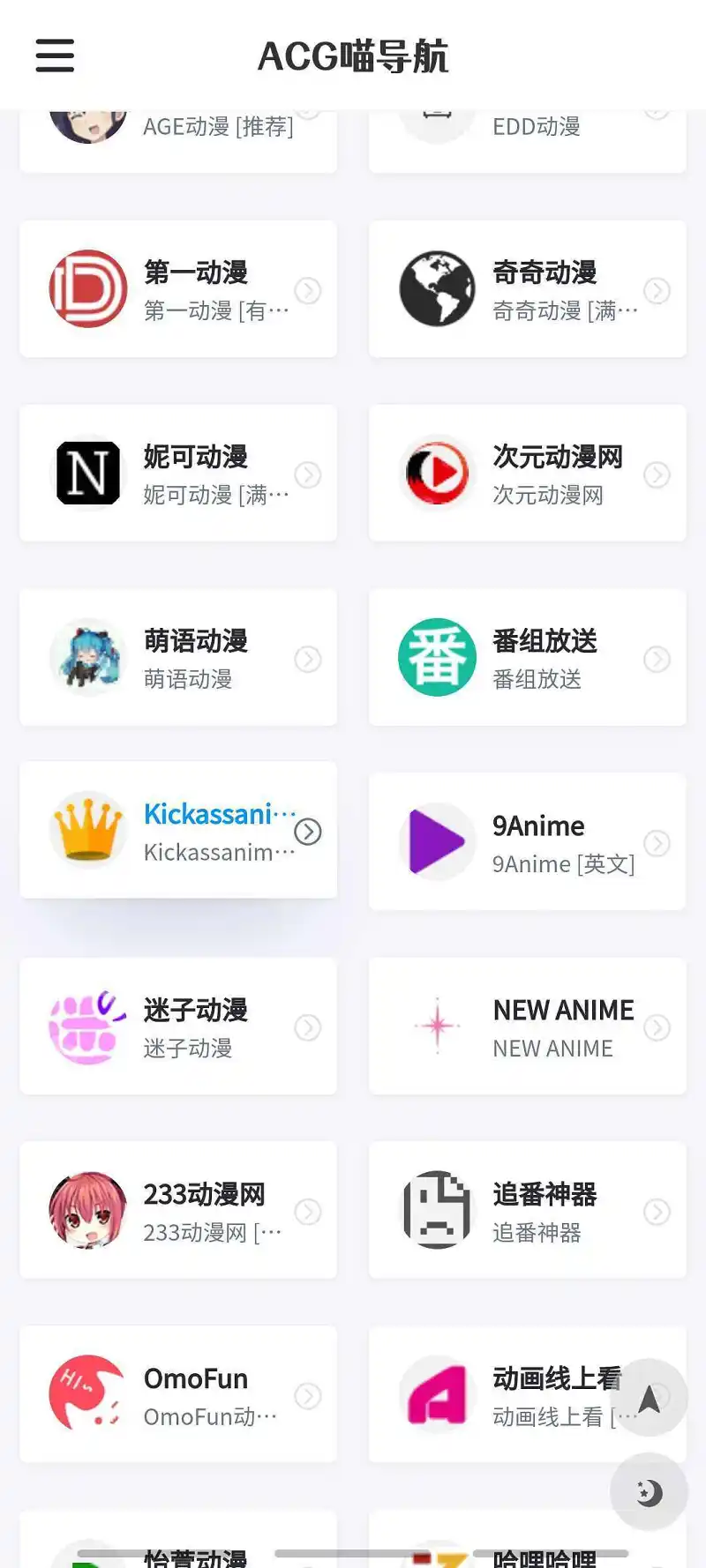Open 9Anime via its purple play icon
The image size is (706, 1568).
(437, 841)
